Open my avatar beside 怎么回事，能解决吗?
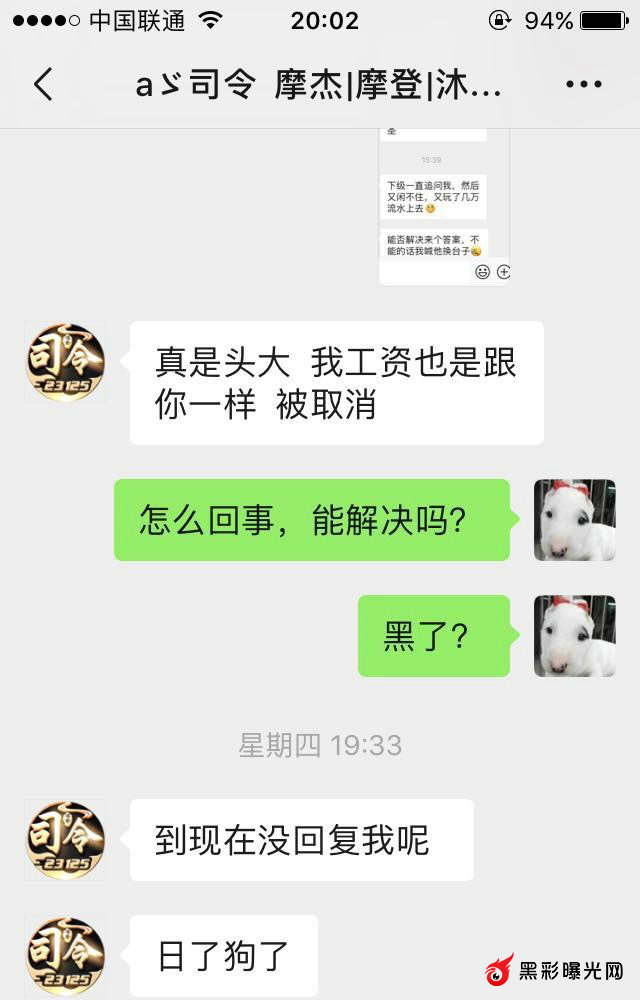 coord(574,520)
